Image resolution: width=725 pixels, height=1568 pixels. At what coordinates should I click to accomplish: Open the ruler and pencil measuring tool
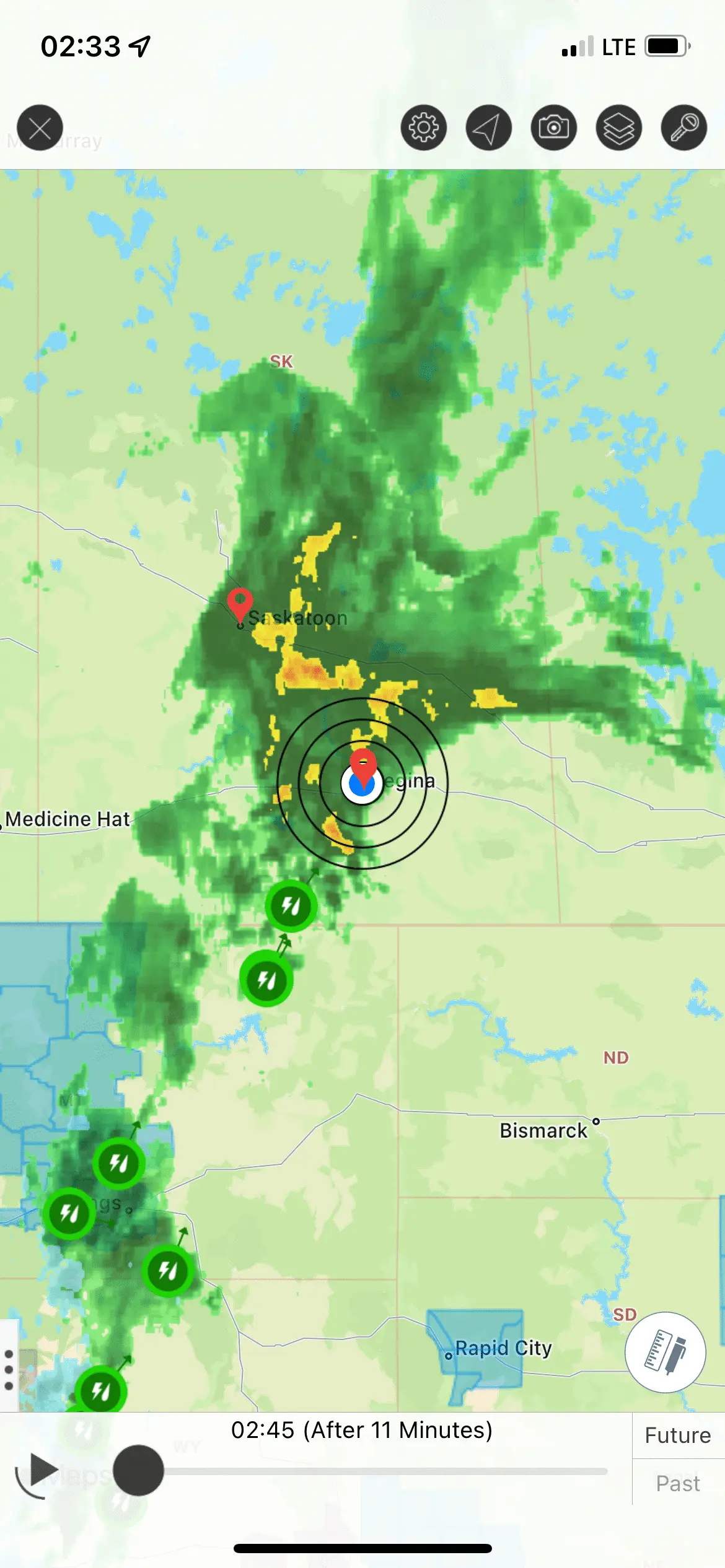click(665, 1352)
